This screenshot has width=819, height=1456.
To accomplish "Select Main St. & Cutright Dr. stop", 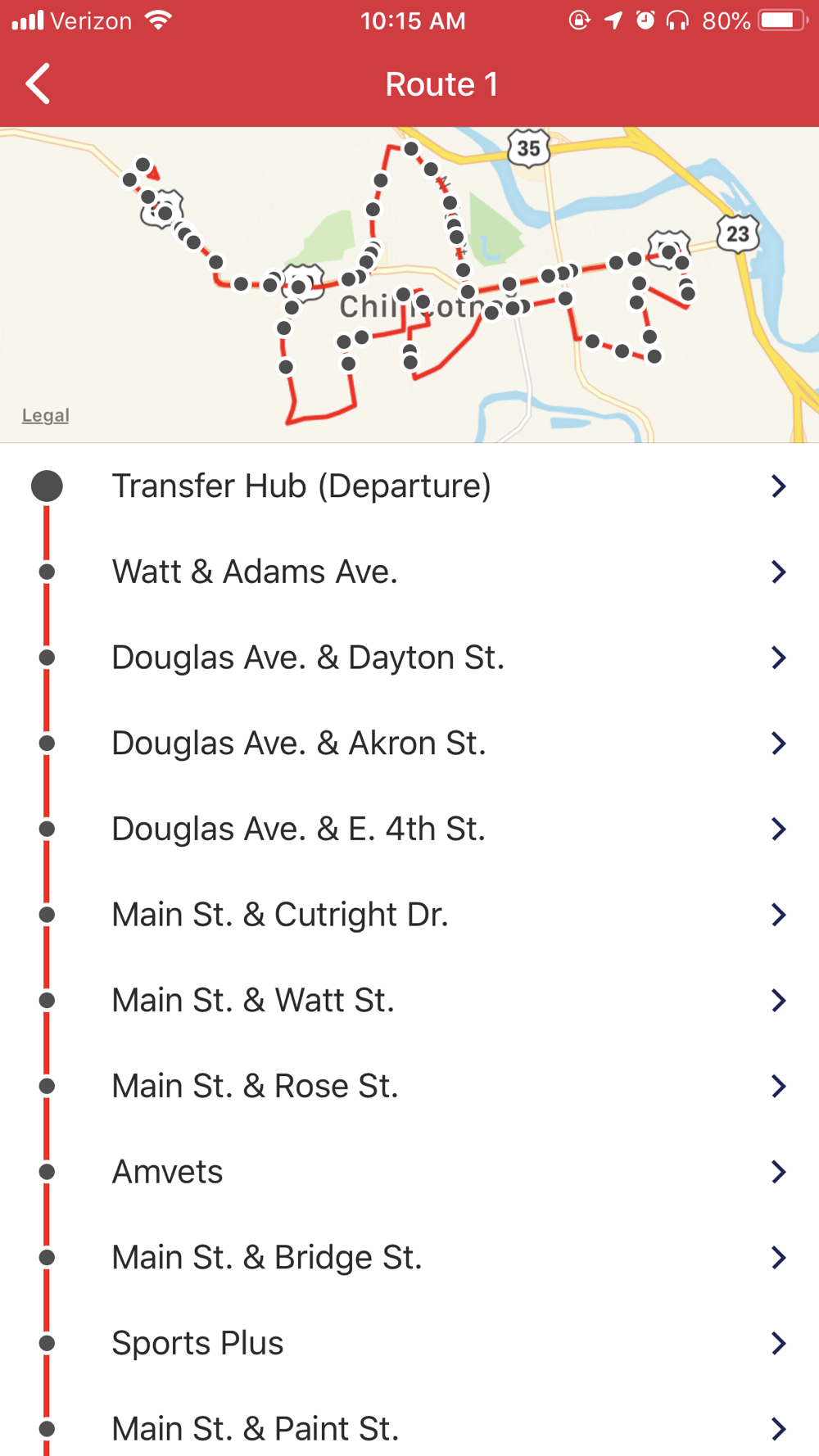I will (409, 915).
